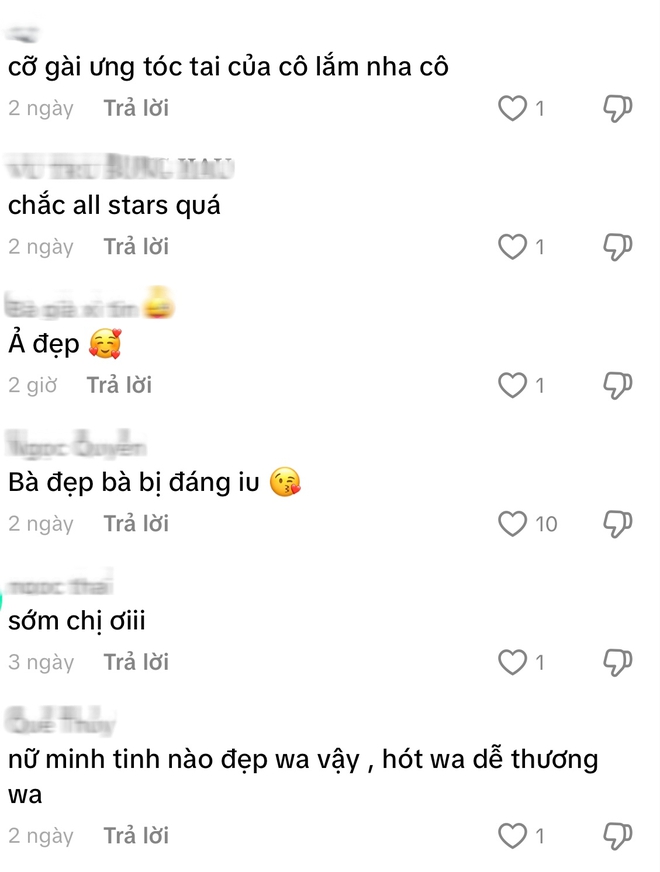Dislike the 'nữ minh tinh nào đẹp' comment
The height and width of the screenshot is (872, 660).
coord(618,836)
